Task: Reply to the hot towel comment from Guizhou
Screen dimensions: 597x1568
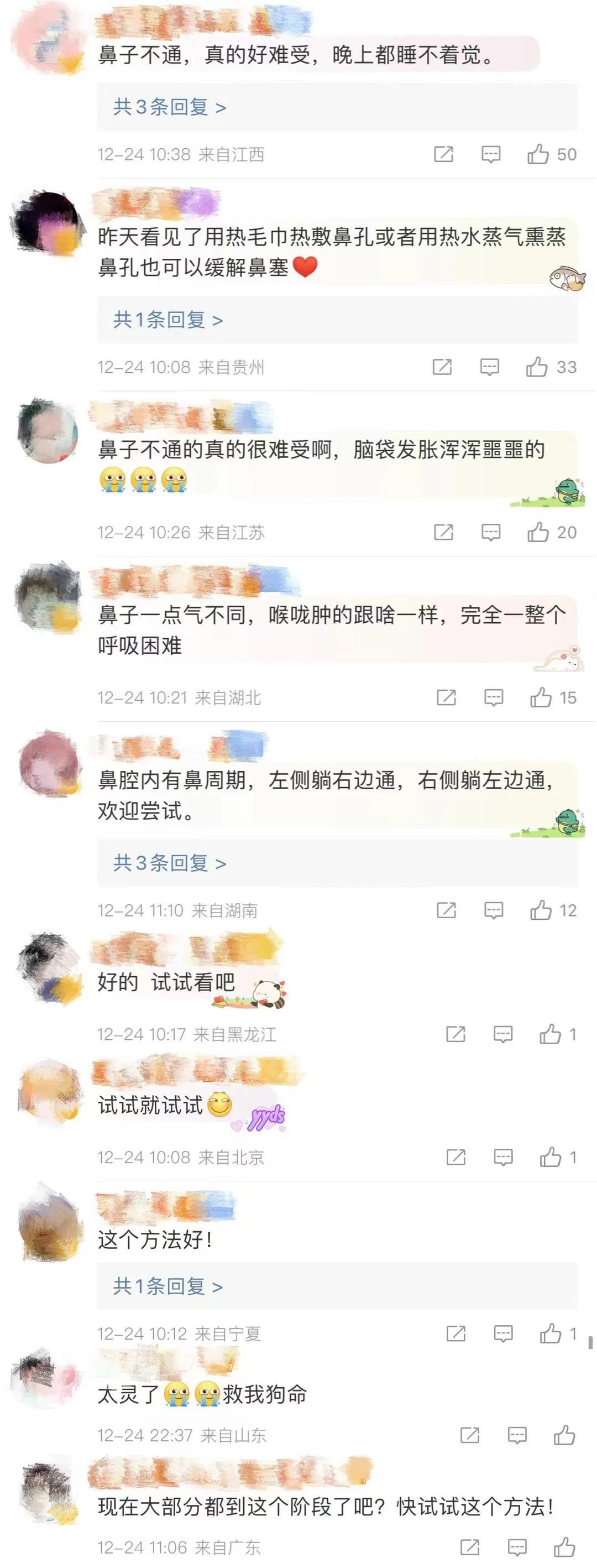Action: point(489,367)
